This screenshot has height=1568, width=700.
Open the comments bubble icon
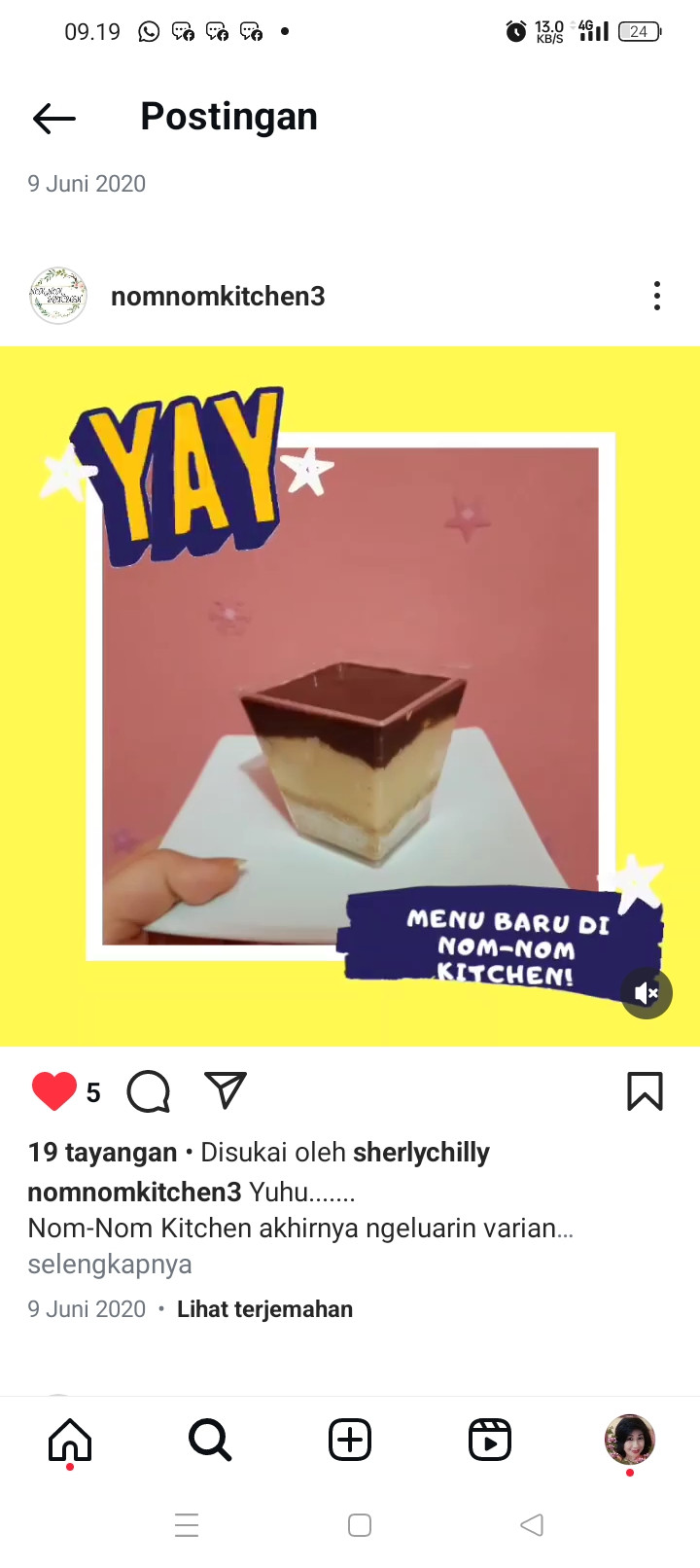(x=149, y=1091)
